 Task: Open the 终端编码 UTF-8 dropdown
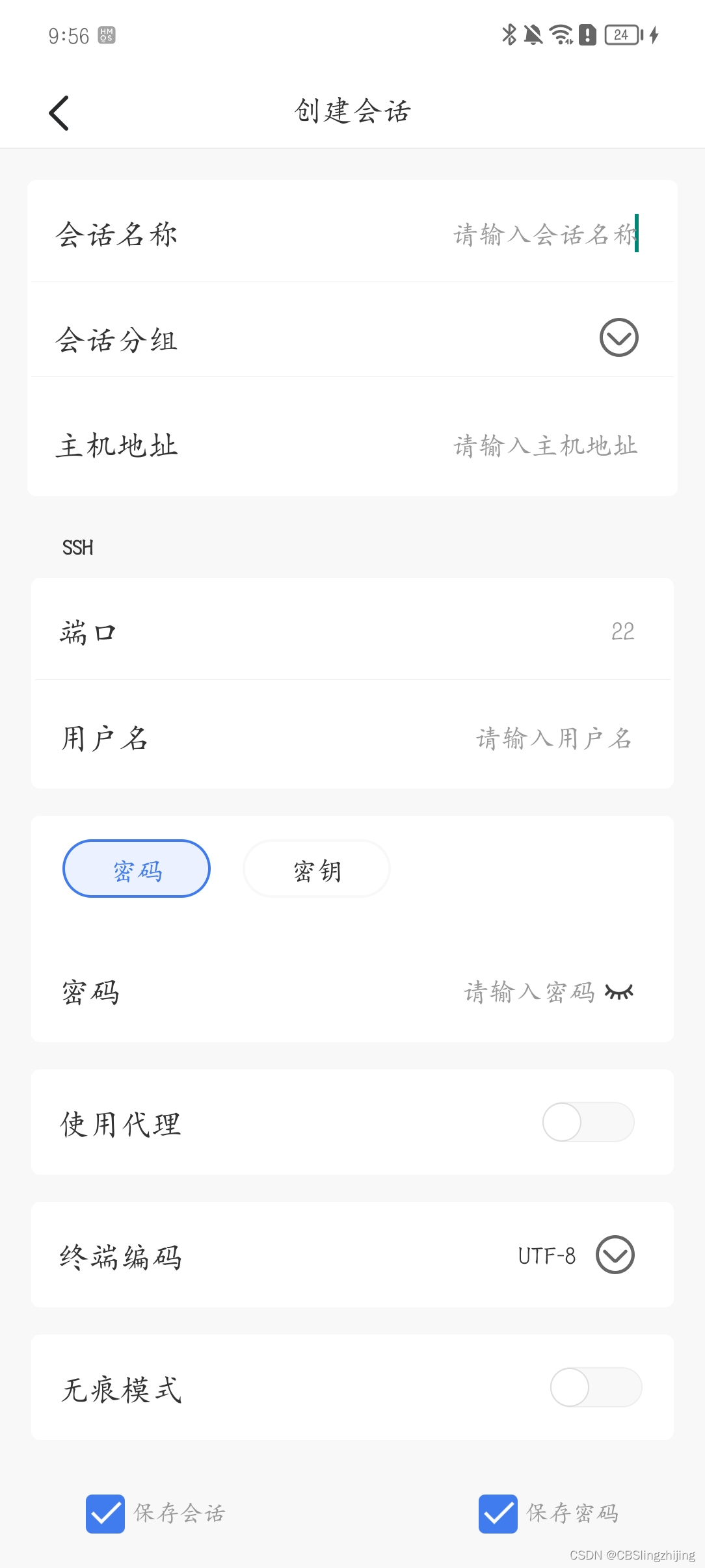(x=615, y=1255)
